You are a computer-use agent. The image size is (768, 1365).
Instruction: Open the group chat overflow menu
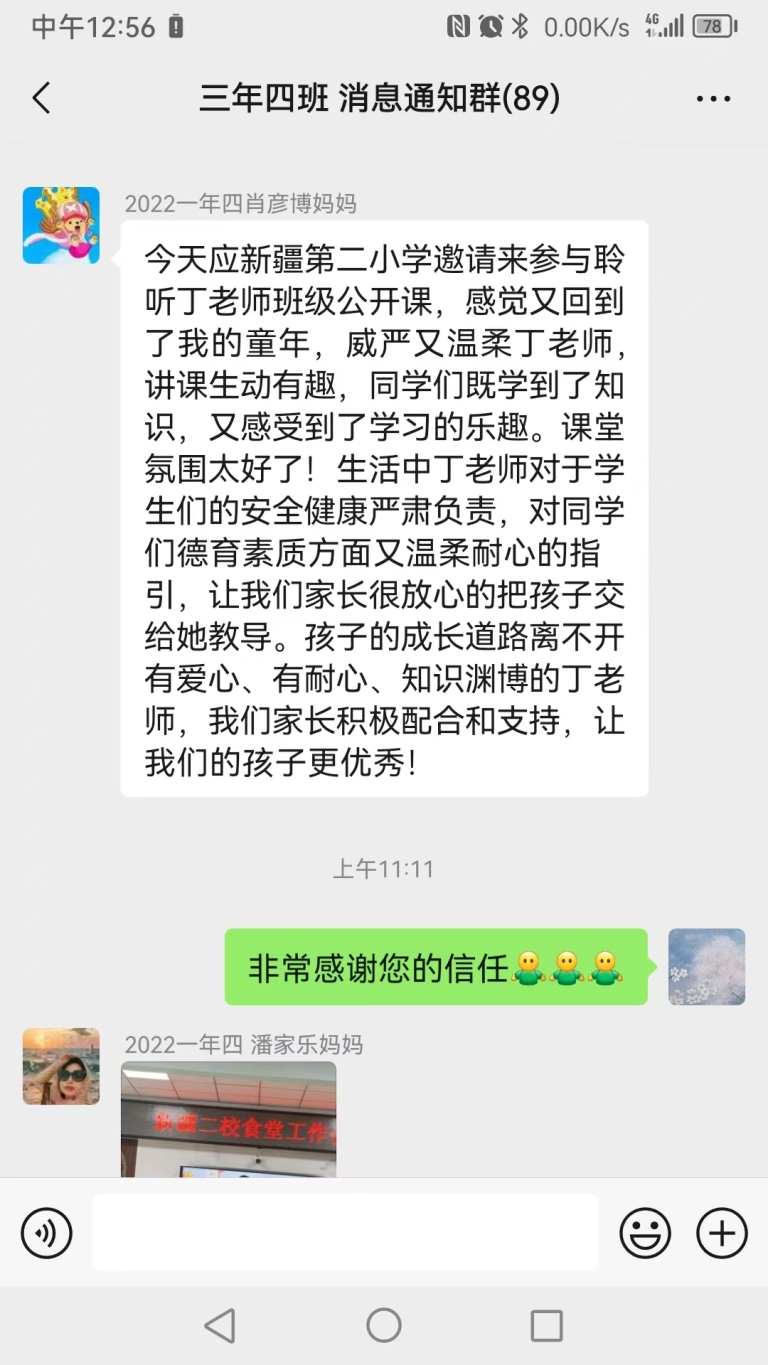click(x=713, y=98)
